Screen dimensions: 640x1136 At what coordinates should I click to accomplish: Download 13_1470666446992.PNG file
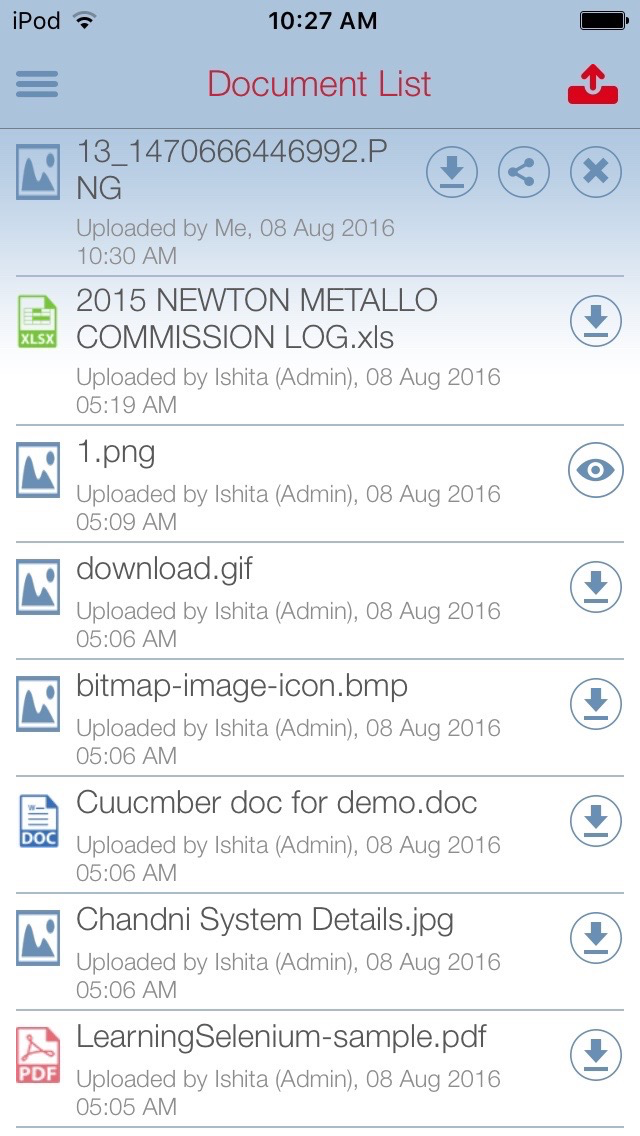tap(452, 172)
